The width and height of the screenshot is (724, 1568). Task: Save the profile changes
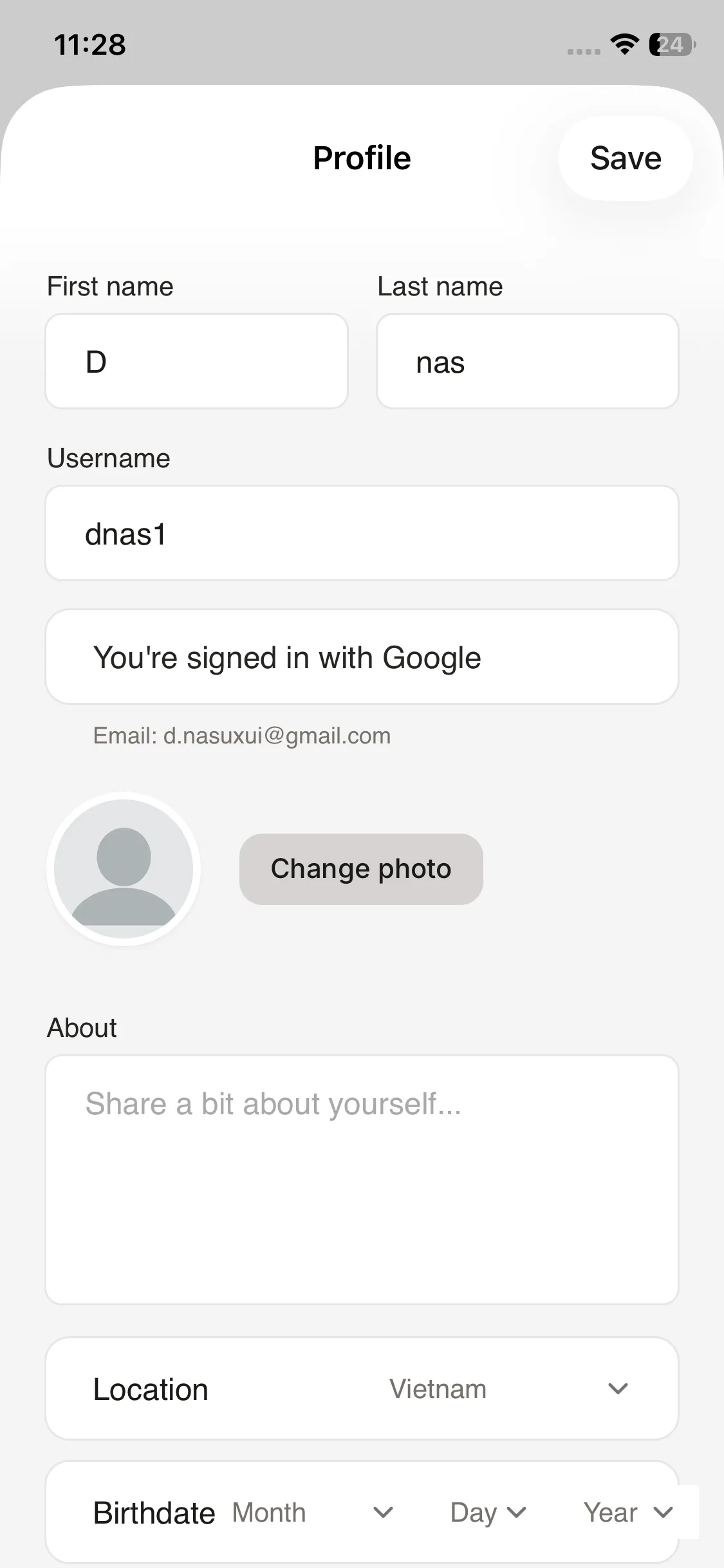[x=625, y=158]
